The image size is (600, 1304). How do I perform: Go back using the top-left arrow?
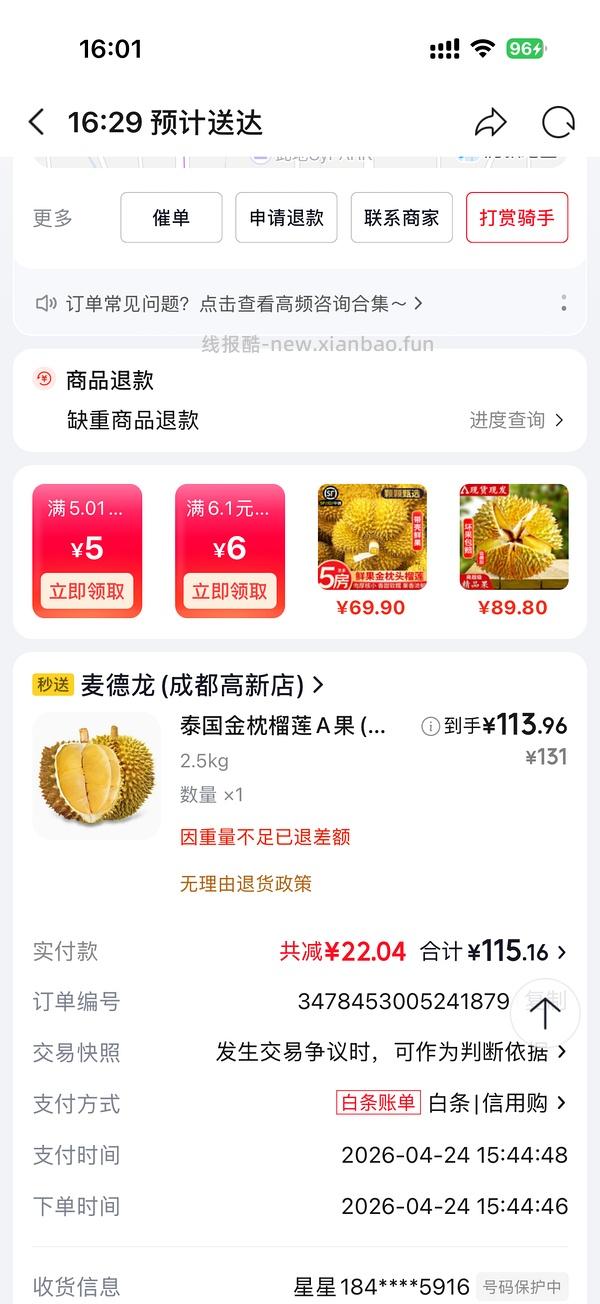(37, 122)
